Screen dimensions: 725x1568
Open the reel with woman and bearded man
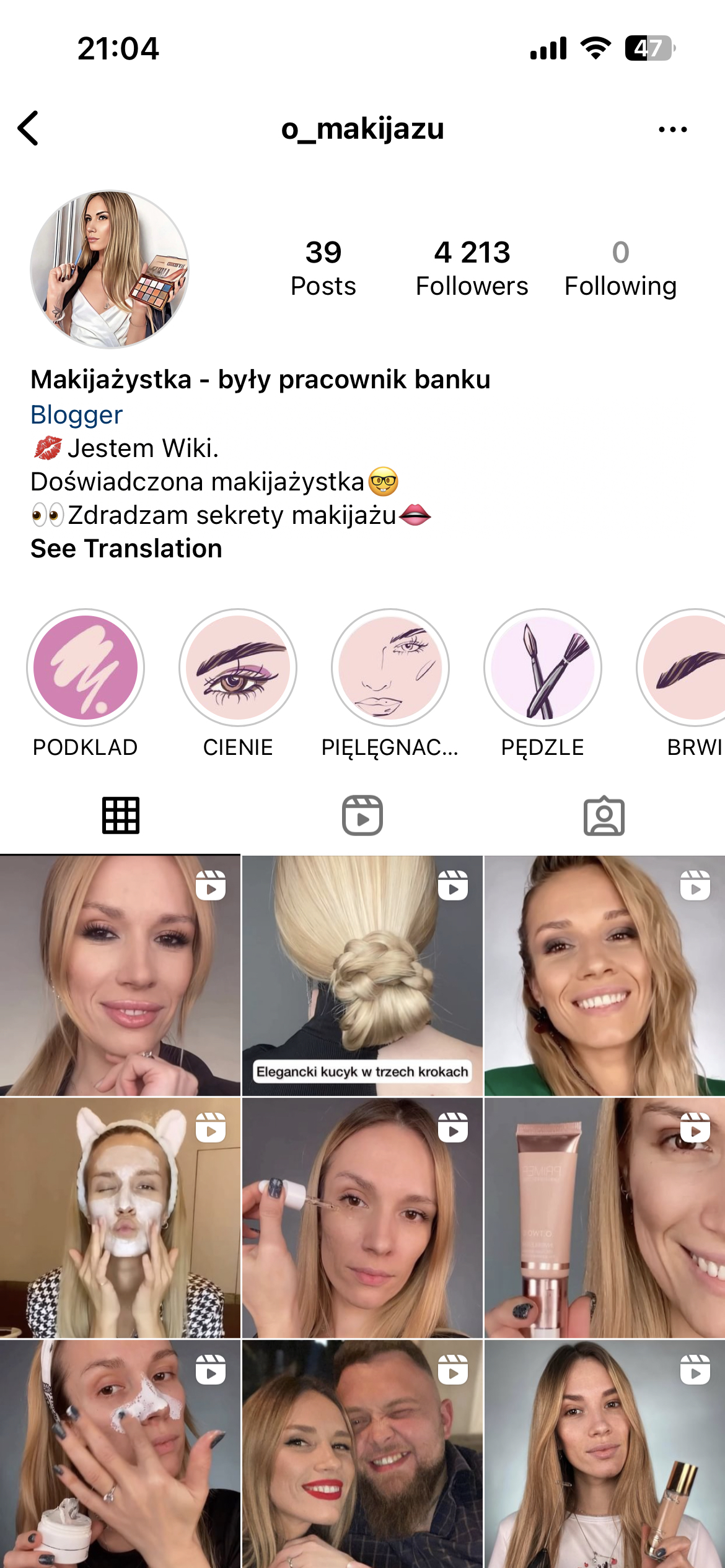click(x=362, y=1455)
